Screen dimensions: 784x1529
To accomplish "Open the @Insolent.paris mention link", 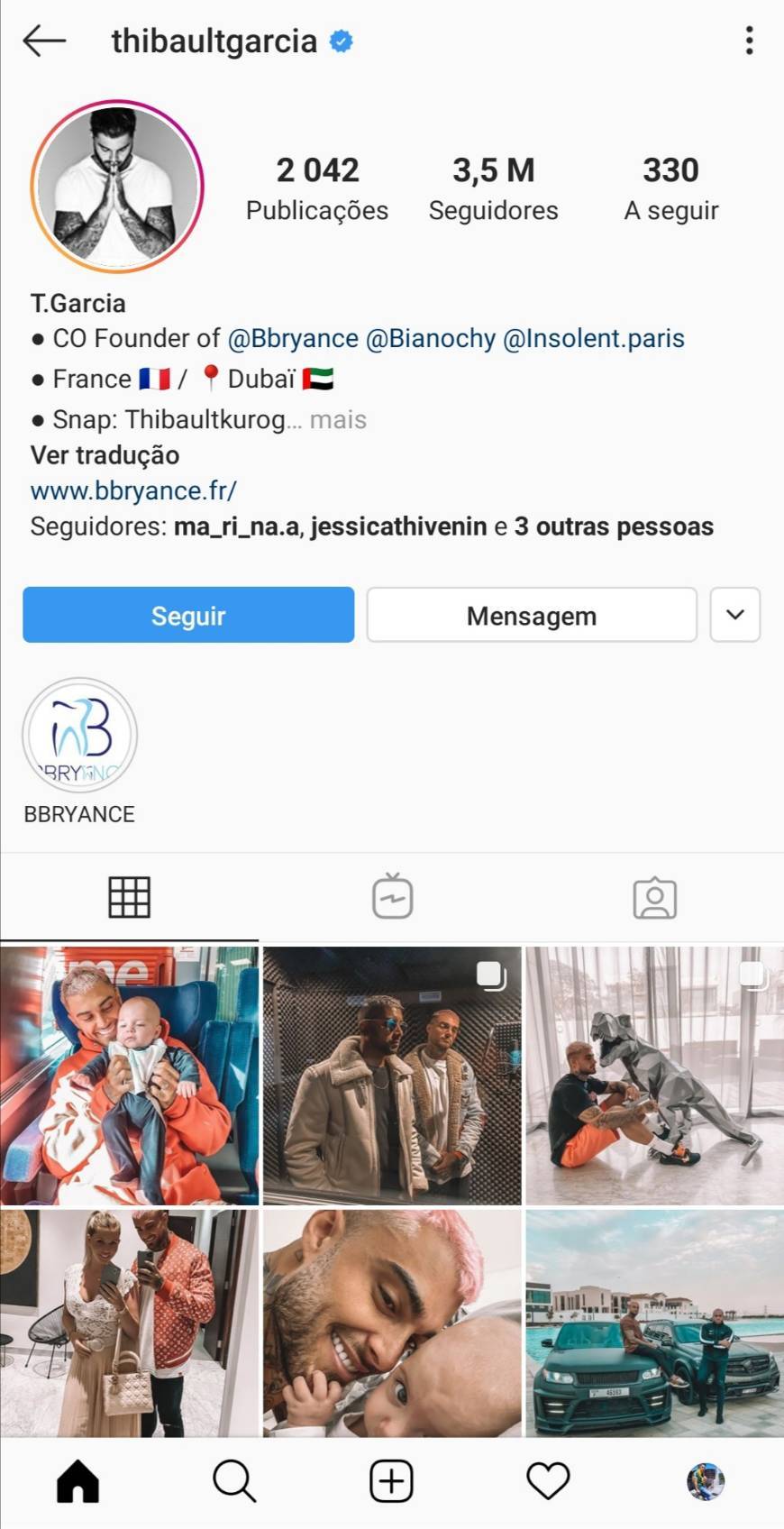I will point(594,339).
